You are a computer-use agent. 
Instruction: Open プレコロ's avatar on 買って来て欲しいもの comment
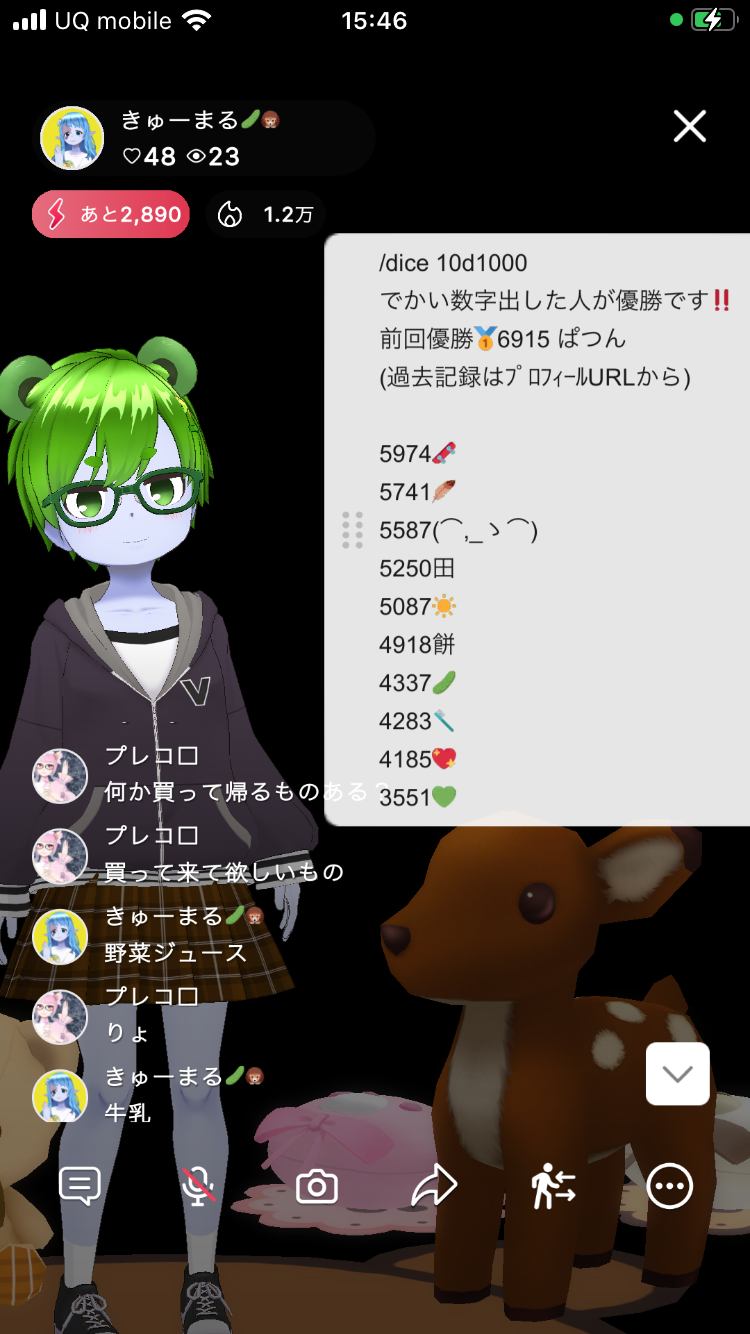(60, 855)
